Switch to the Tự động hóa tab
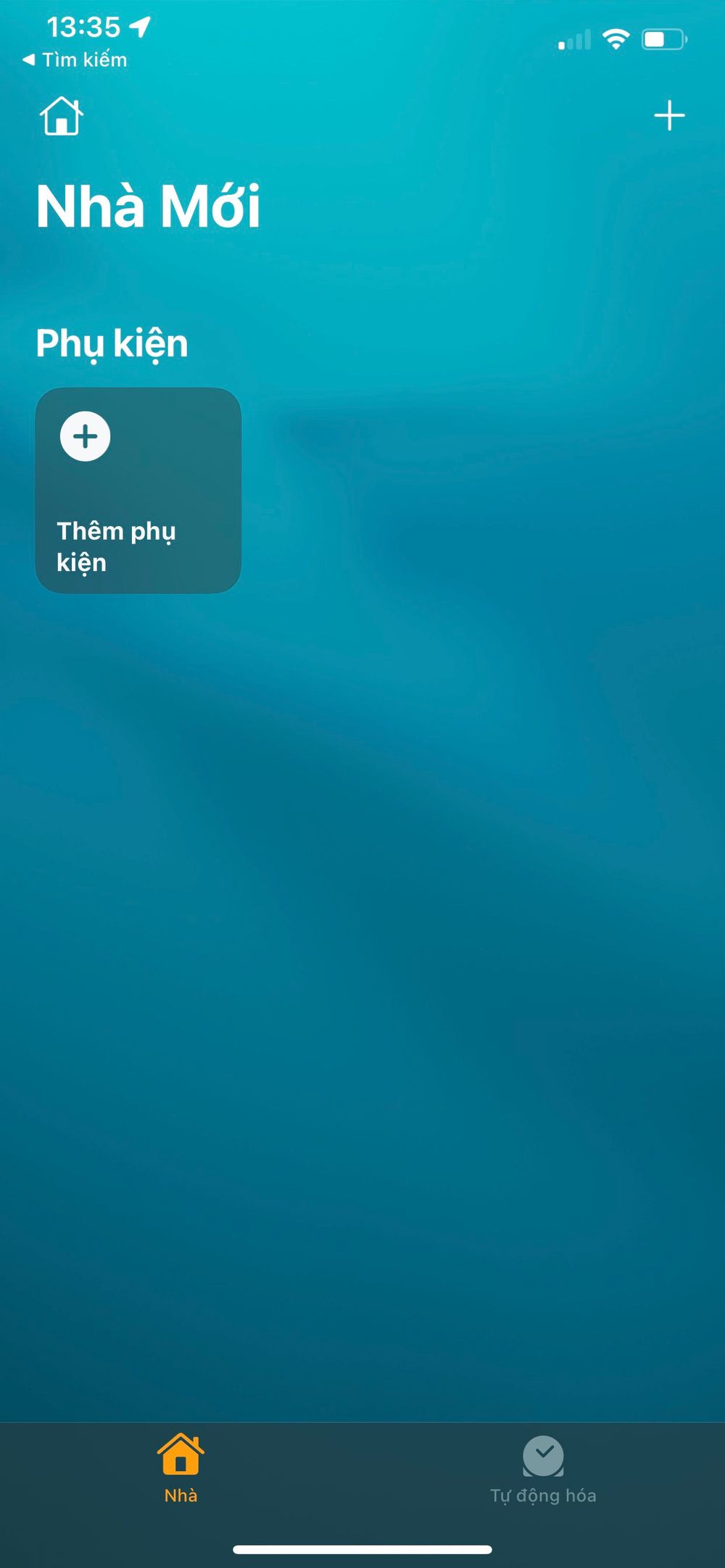Image resolution: width=725 pixels, height=1568 pixels. pyautogui.click(x=543, y=1470)
